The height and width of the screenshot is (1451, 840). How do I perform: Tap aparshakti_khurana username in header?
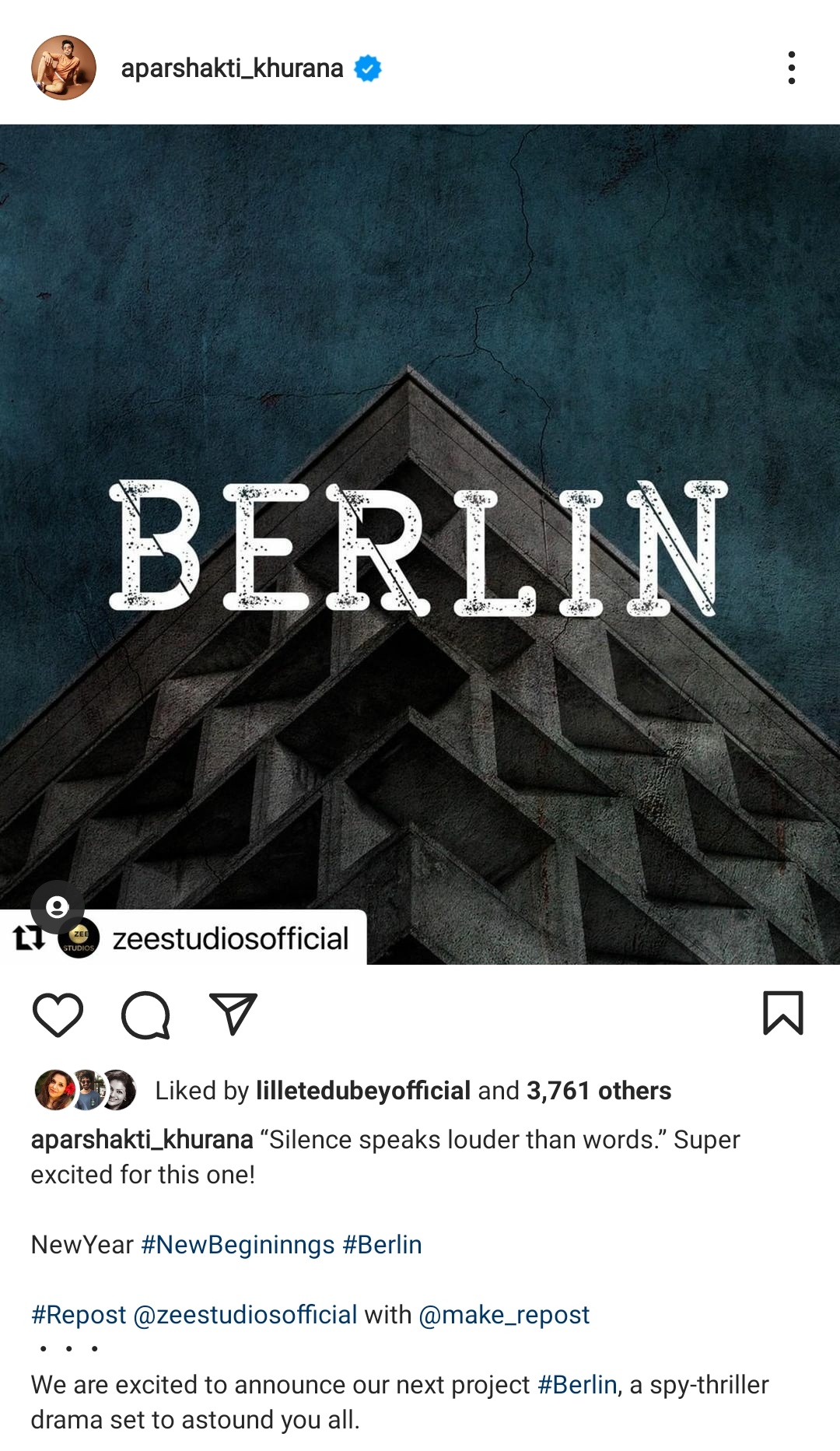coord(232,68)
